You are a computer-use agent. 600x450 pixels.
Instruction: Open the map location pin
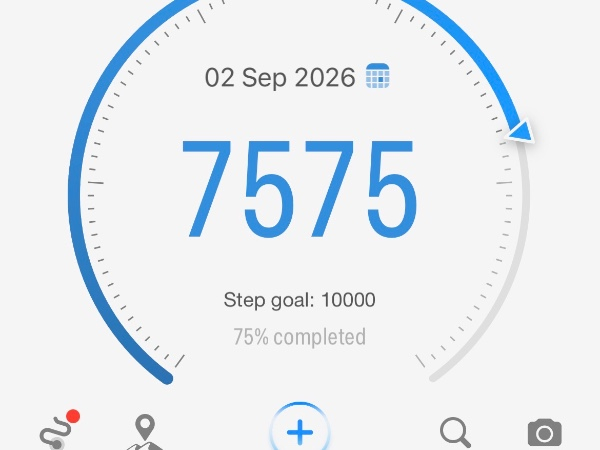click(145, 432)
